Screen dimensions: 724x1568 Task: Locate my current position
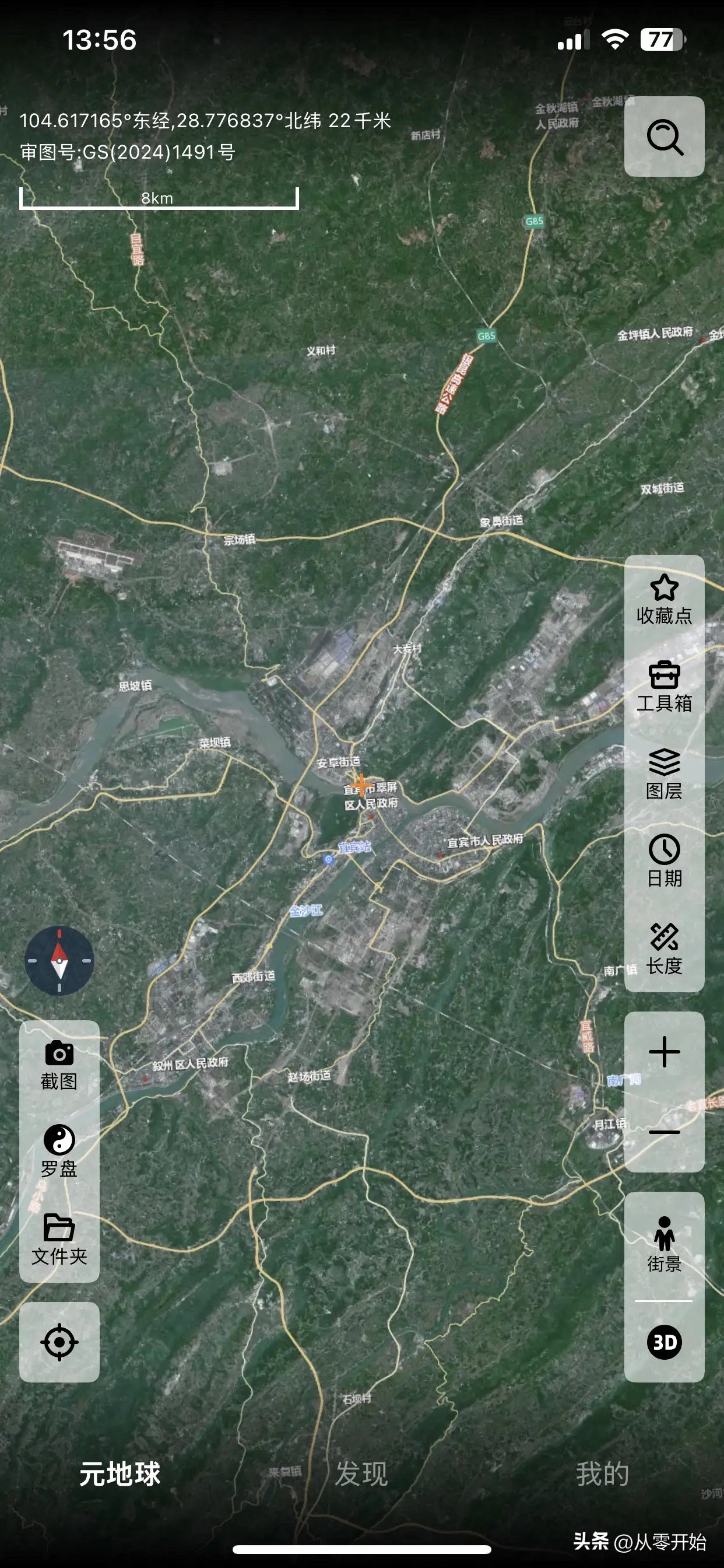59,1342
